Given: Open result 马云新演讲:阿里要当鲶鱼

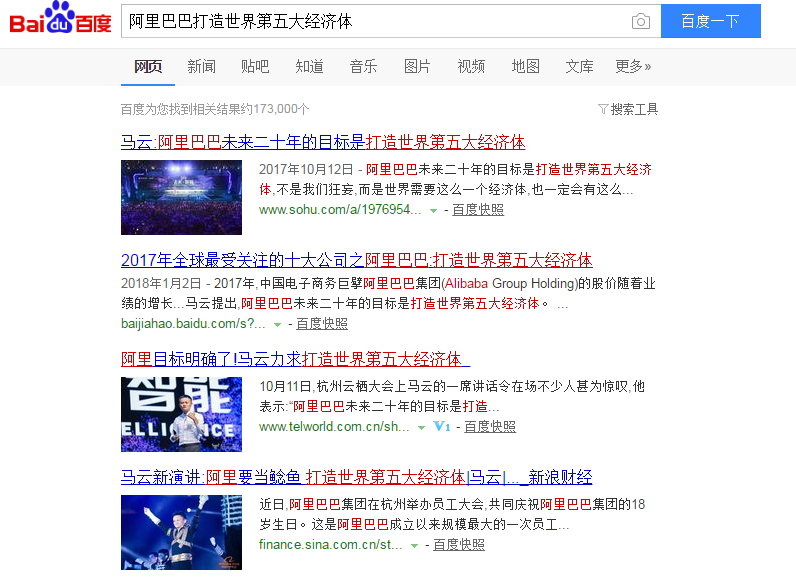Looking at the screenshot, I should pos(356,477).
